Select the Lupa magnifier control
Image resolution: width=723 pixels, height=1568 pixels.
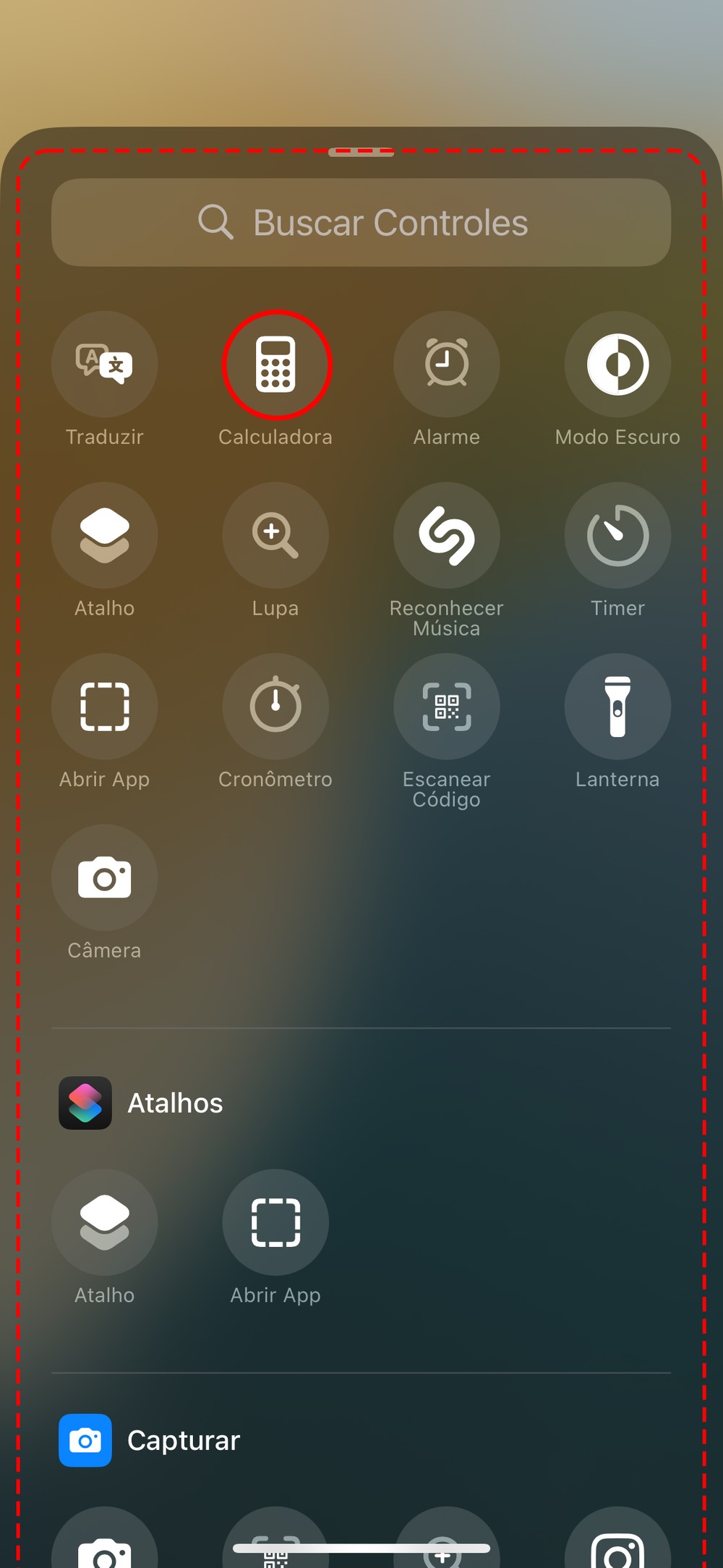(275, 536)
